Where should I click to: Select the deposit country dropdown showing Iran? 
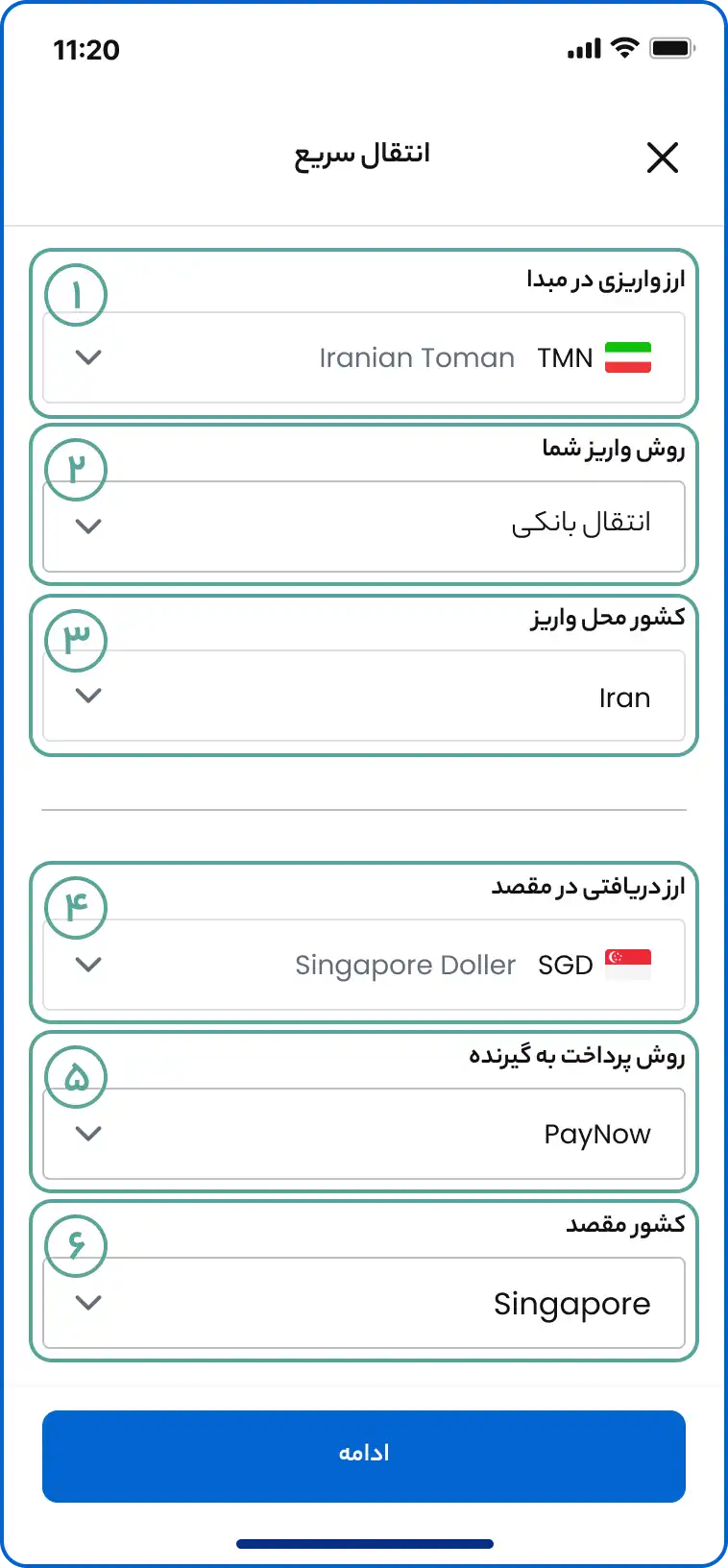[364, 696]
